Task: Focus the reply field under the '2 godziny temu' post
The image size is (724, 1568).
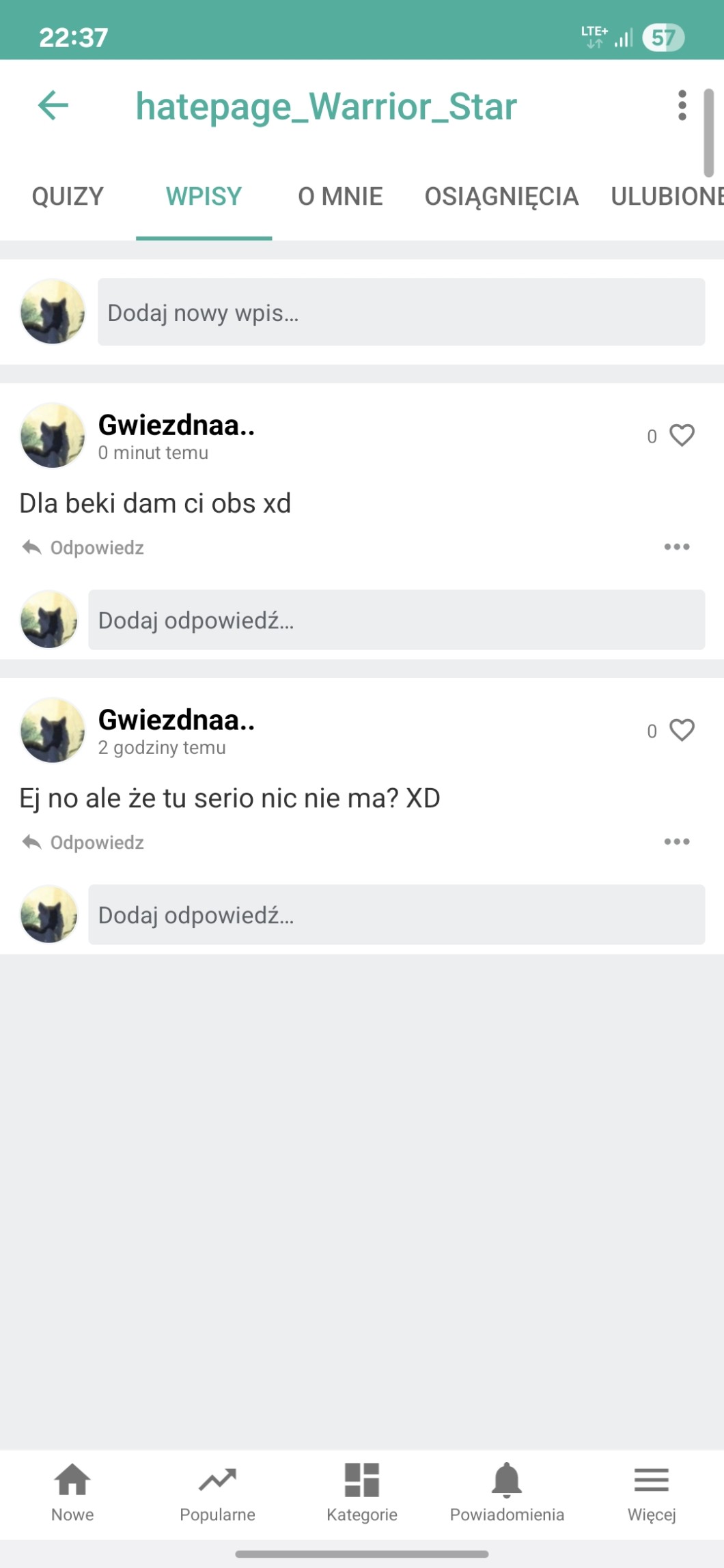Action: pyautogui.click(x=396, y=915)
